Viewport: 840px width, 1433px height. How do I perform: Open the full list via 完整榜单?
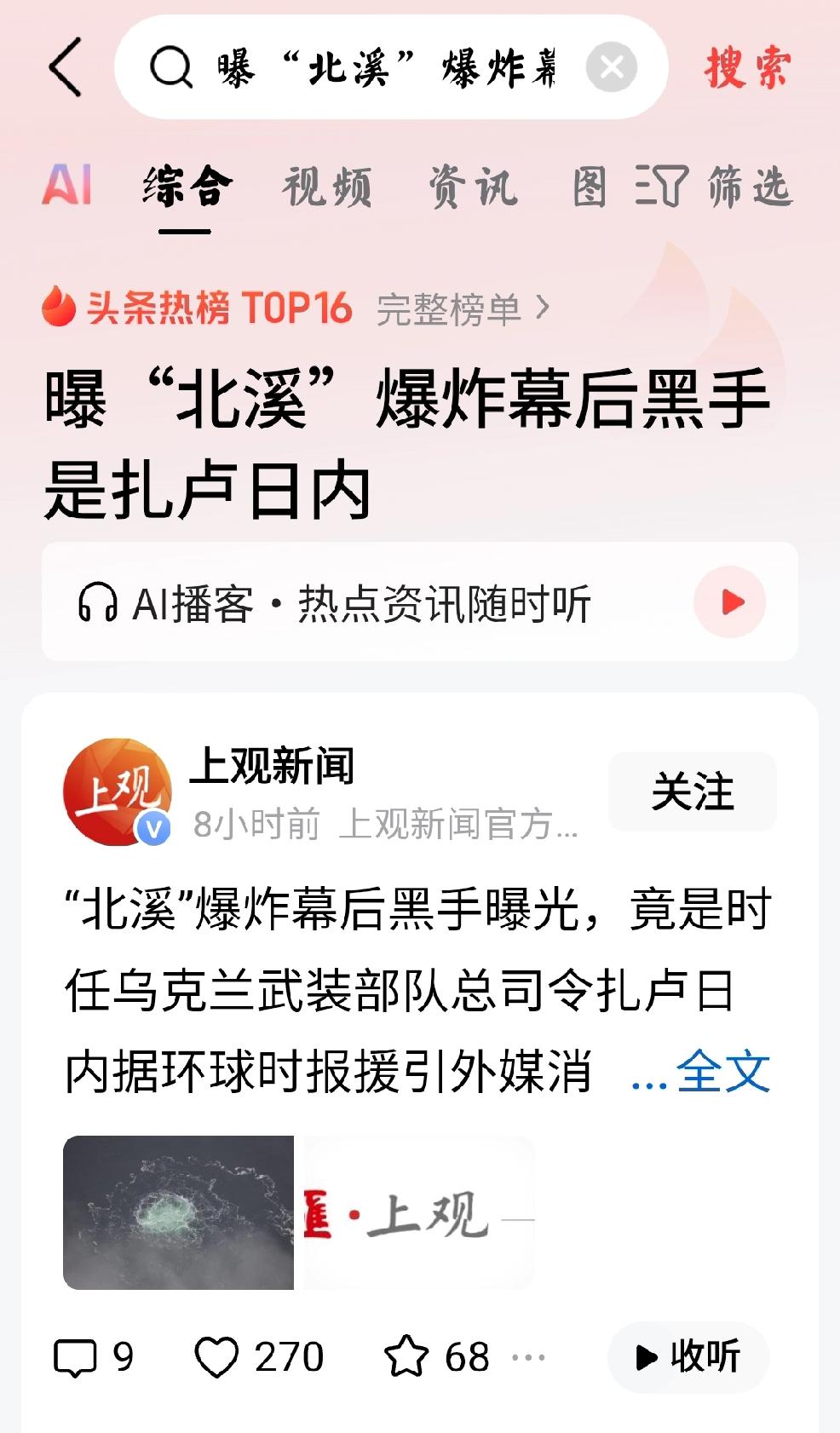pyautogui.click(x=453, y=310)
